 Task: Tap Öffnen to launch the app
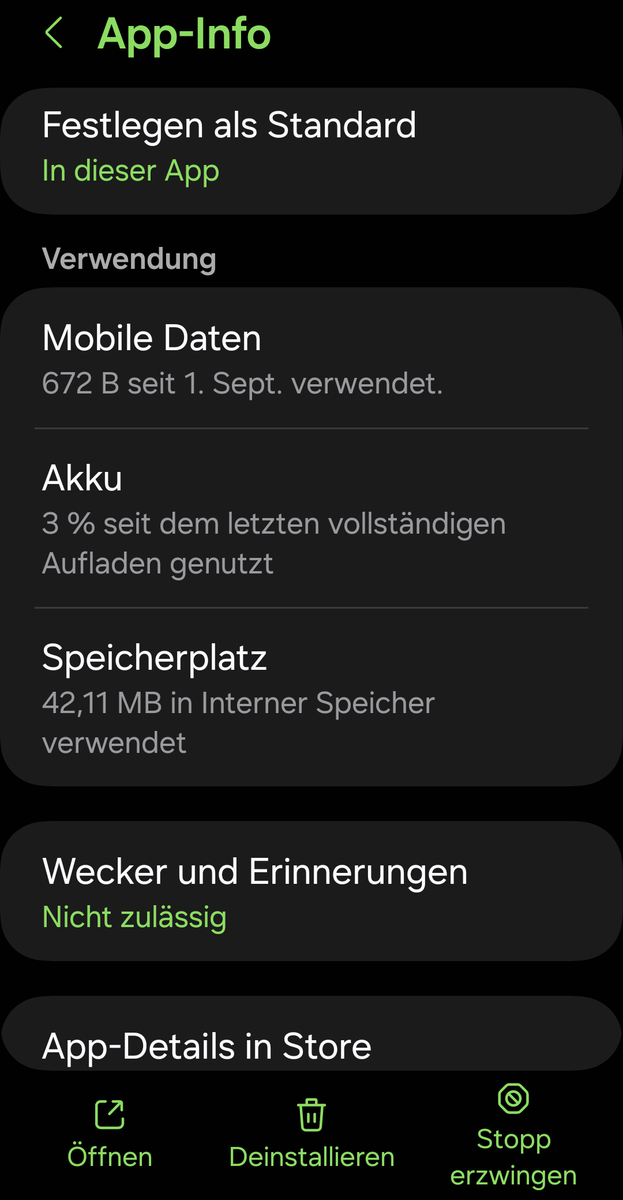tap(110, 1135)
